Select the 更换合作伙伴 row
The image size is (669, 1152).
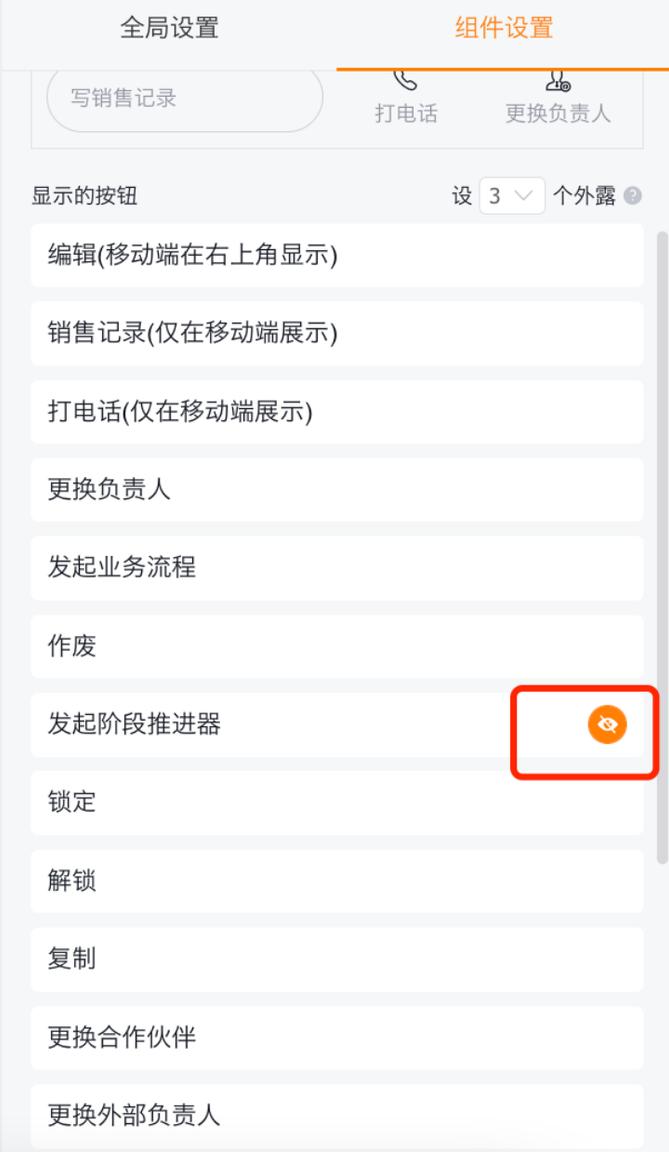(336, 1037)
